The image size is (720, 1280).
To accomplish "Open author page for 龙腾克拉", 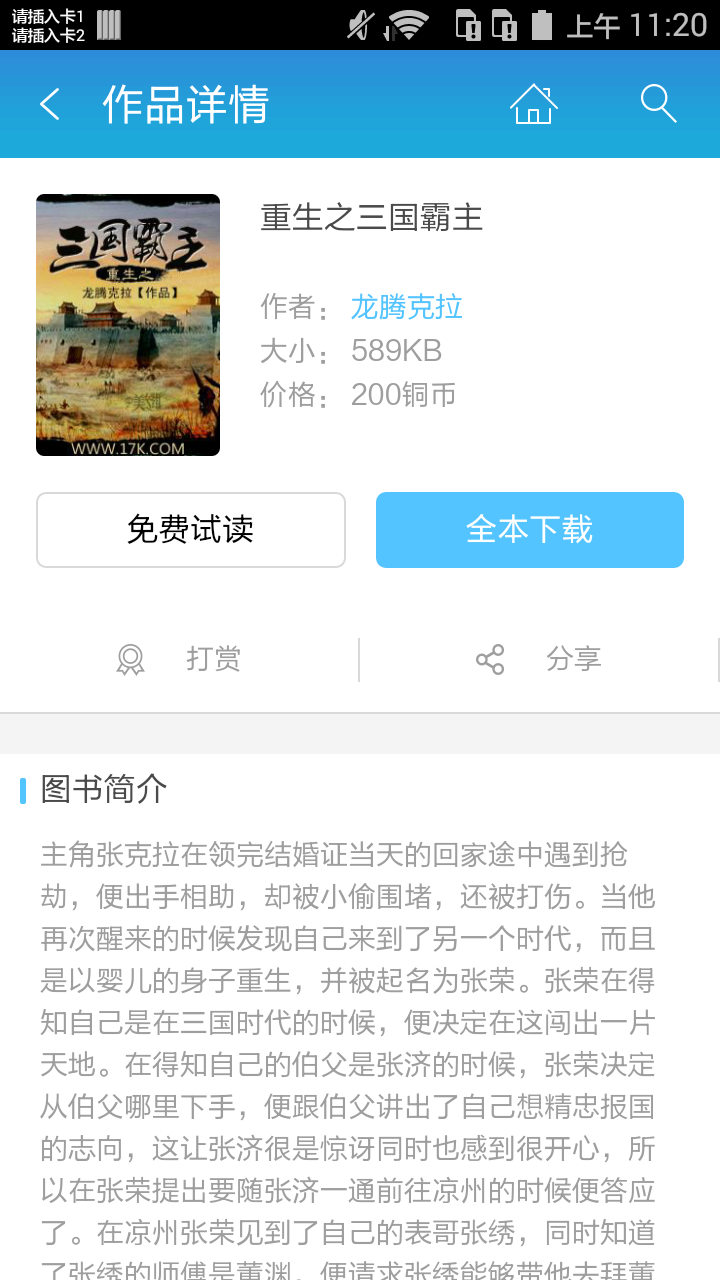I will [405, 307].
